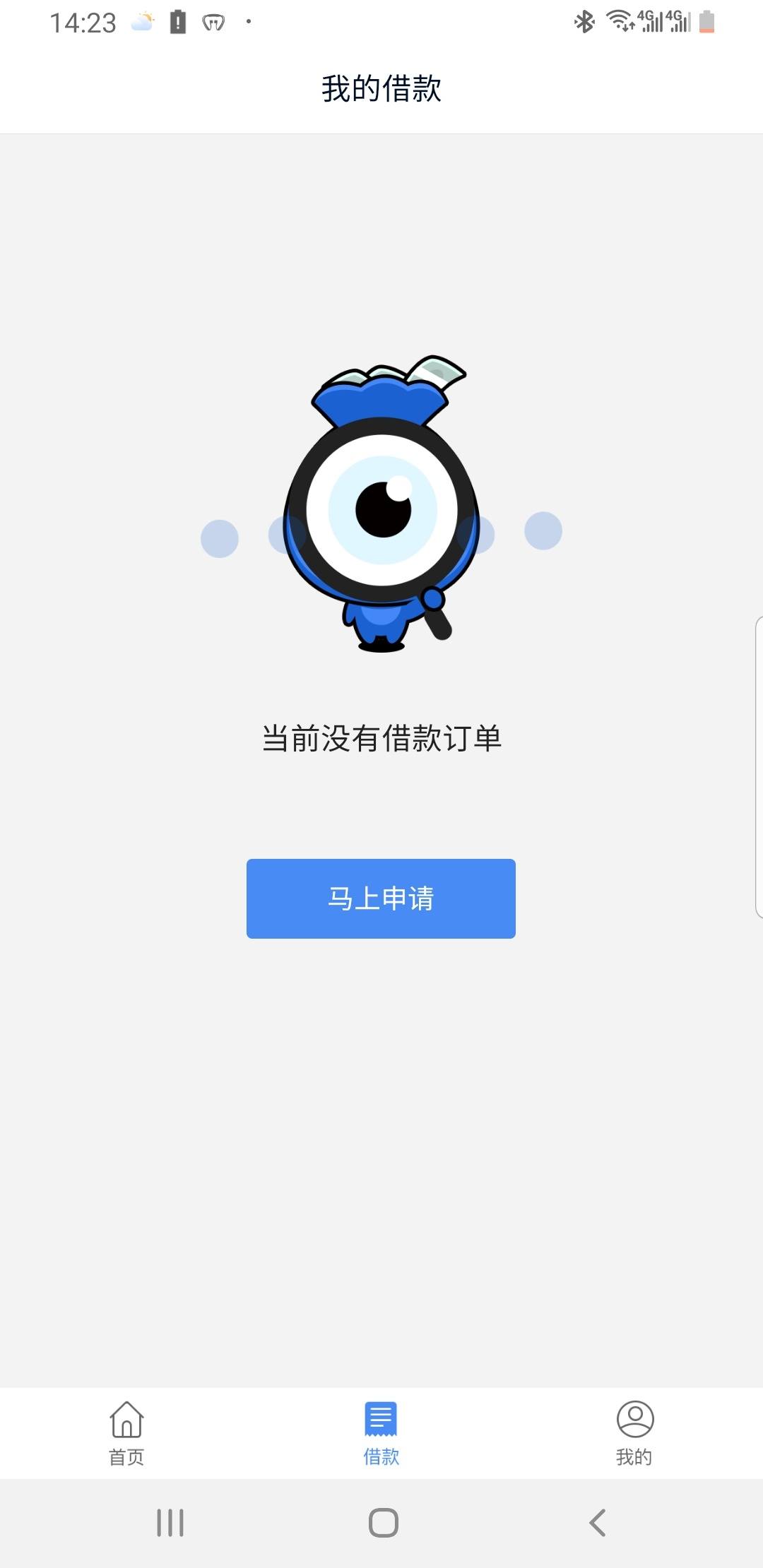Tap the 马上申请 button
The image size is (763, 1568).
tap(381, 898)
